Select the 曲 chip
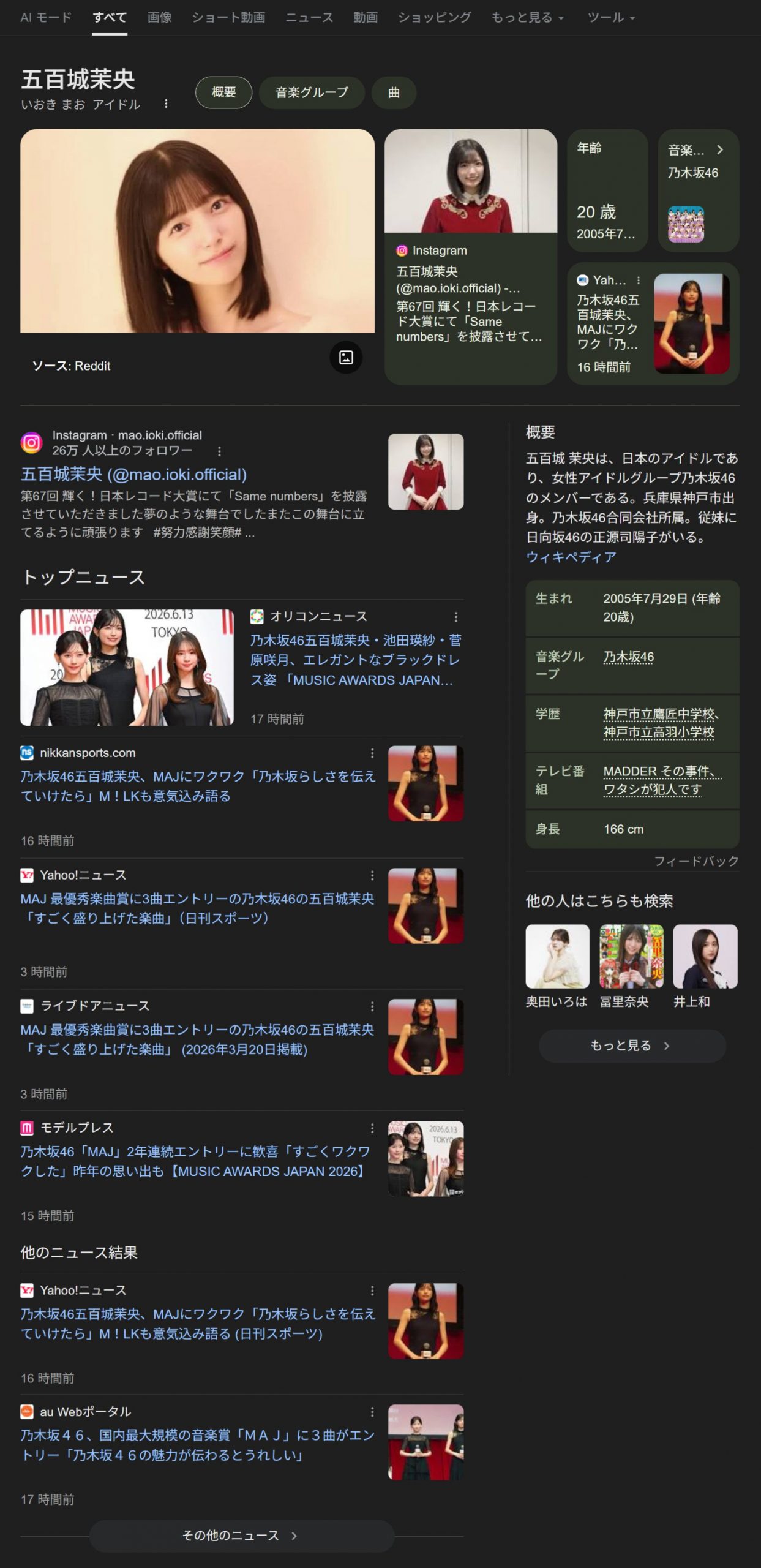This screenshot has height=1568, width=761. coord(394,92)
